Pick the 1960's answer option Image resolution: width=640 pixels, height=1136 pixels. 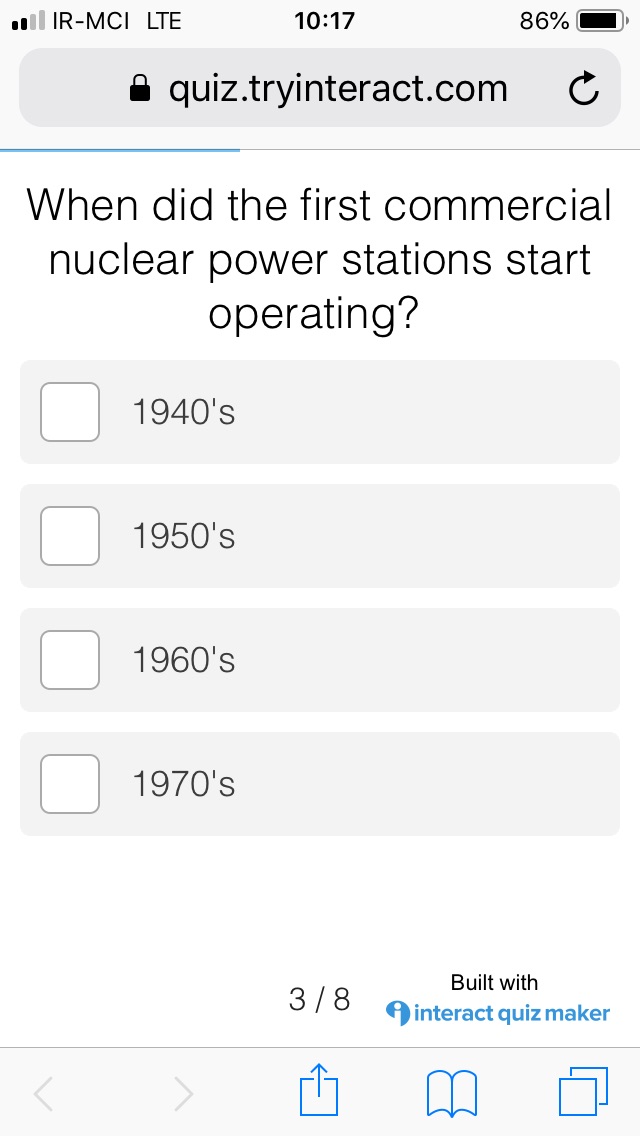tap(320, 659)
